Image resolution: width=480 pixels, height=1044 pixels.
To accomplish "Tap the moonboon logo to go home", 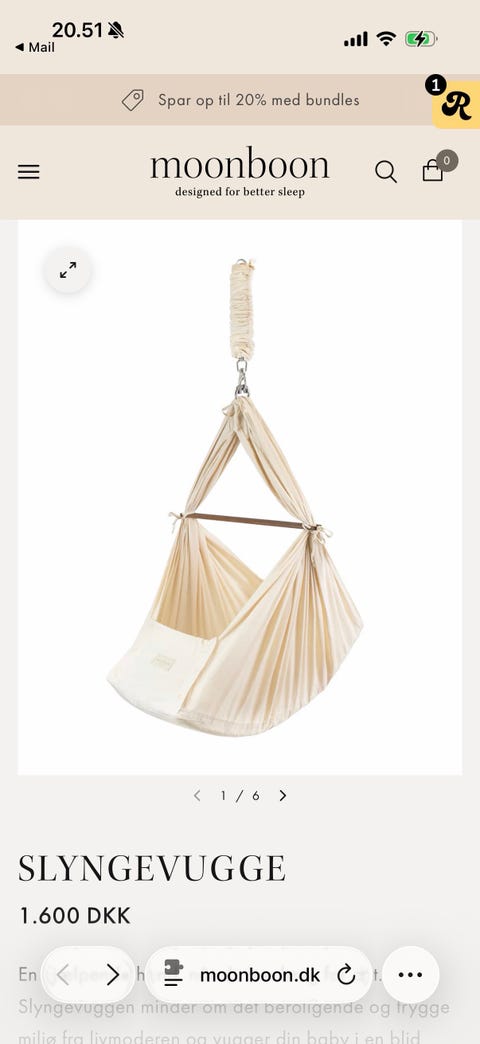I will (240, 172).
